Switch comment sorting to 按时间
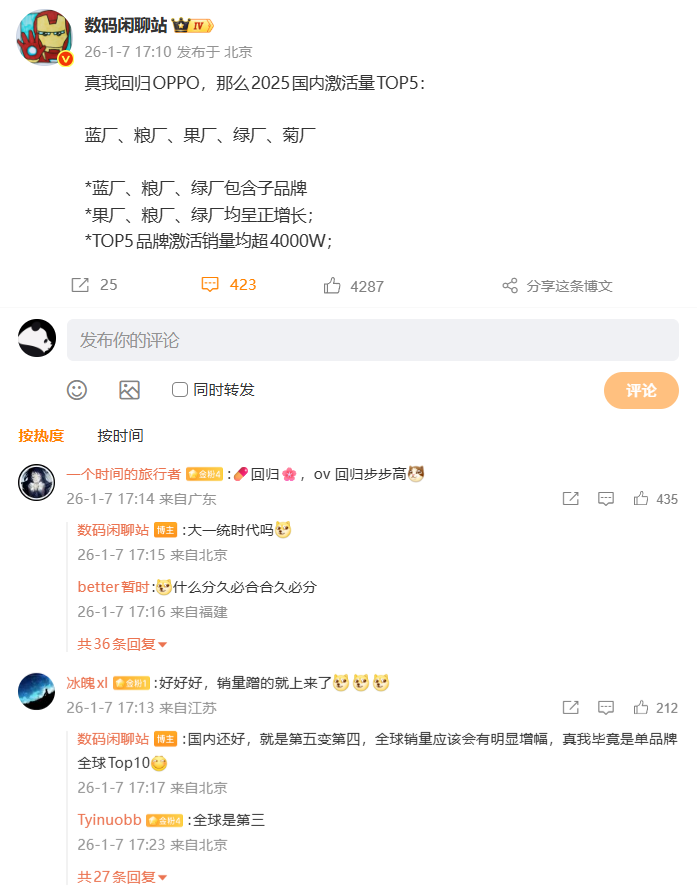 tap(120, 435)
